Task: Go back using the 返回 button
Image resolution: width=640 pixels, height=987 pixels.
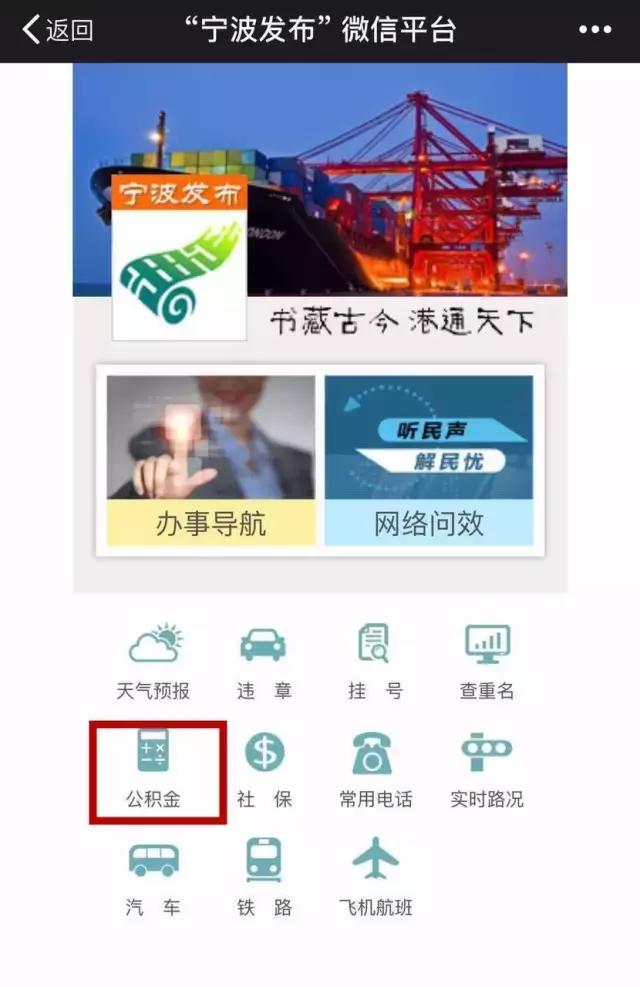Action: [x=57, y=30]
